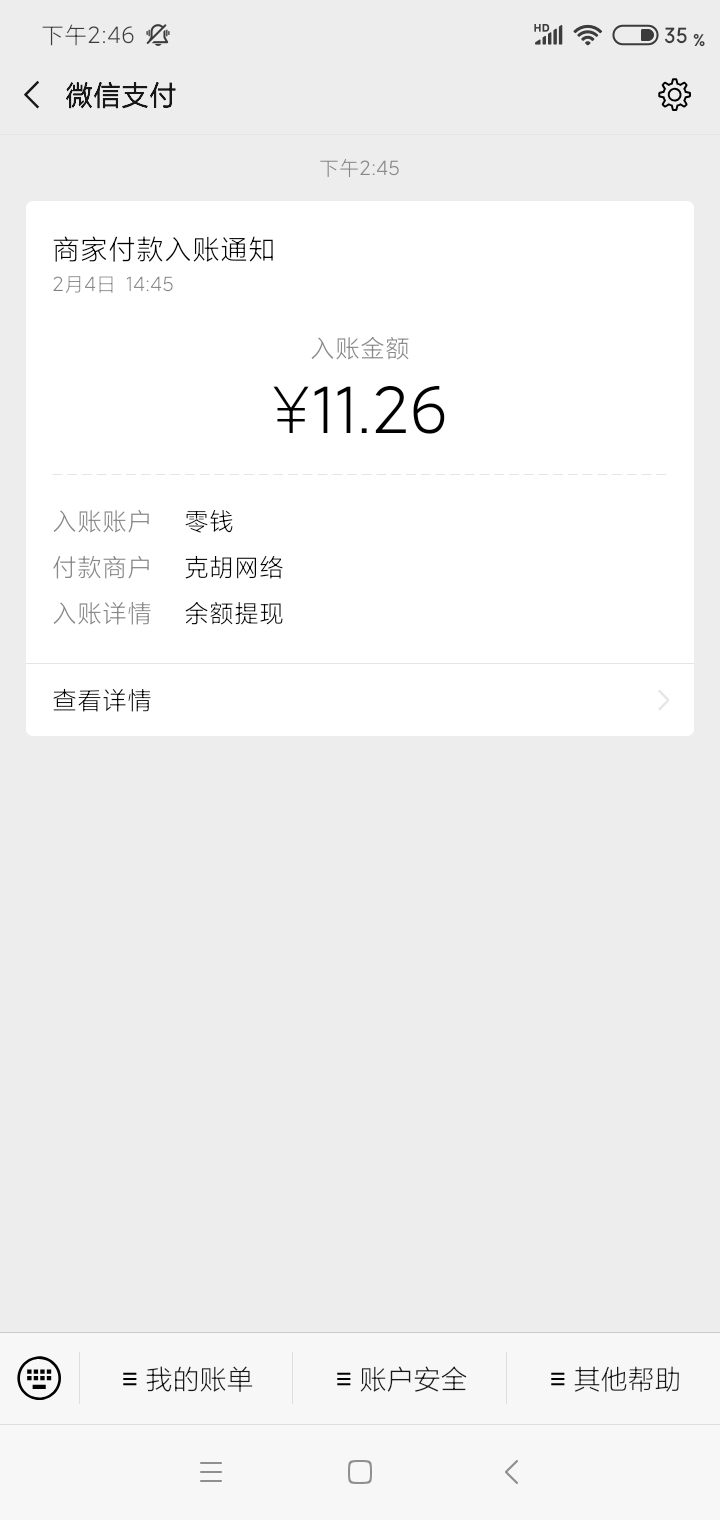This screenshot has width=720, height=1520.
Task: Open the 查看详情 row
Action: point(360,700)
